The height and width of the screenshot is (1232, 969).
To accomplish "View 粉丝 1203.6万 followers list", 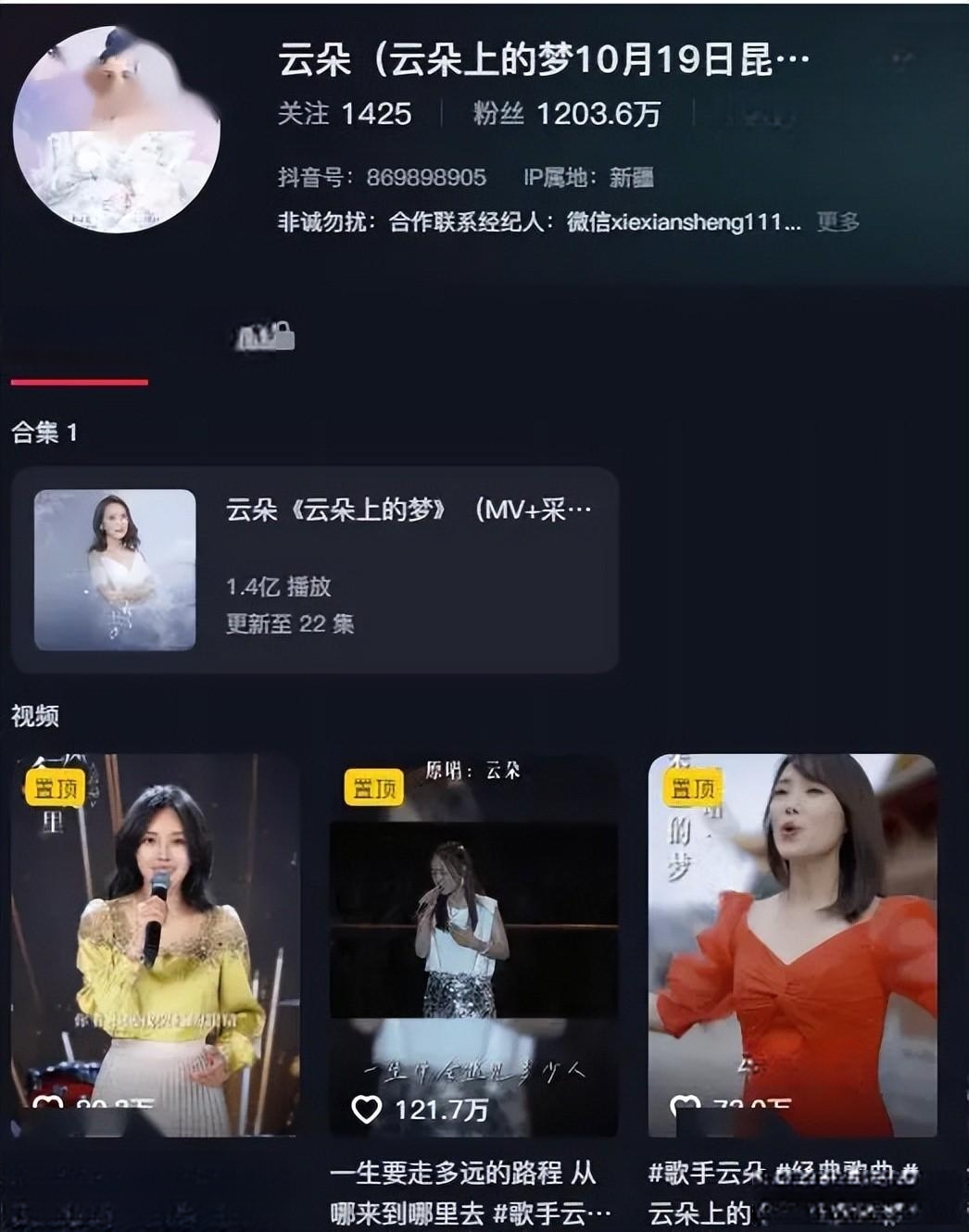I will pyautogui.click(x=566, y=114).
